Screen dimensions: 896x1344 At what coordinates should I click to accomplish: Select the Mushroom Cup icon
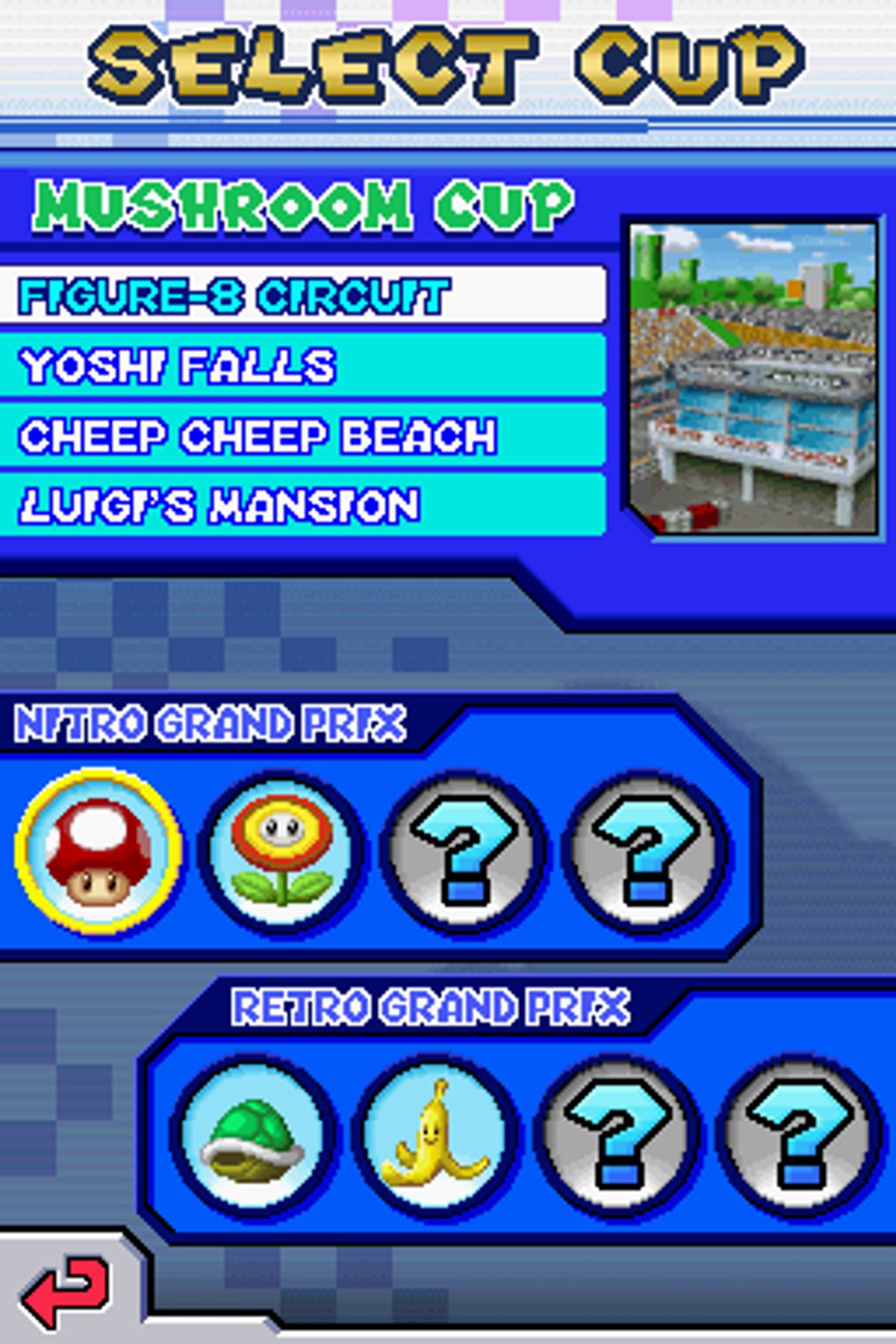point(99,851)
